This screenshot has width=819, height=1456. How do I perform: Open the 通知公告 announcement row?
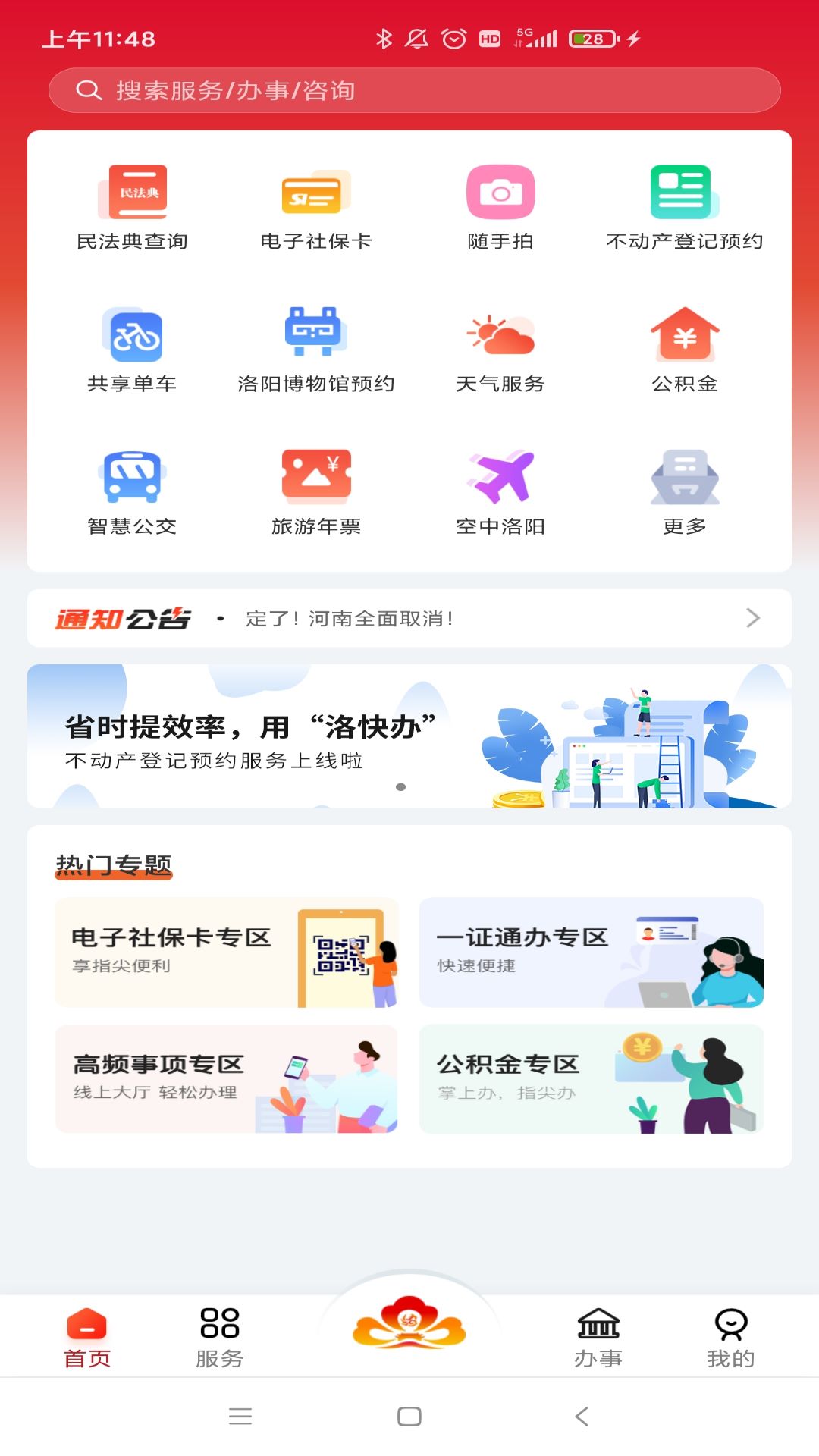[x=409, y=618]
